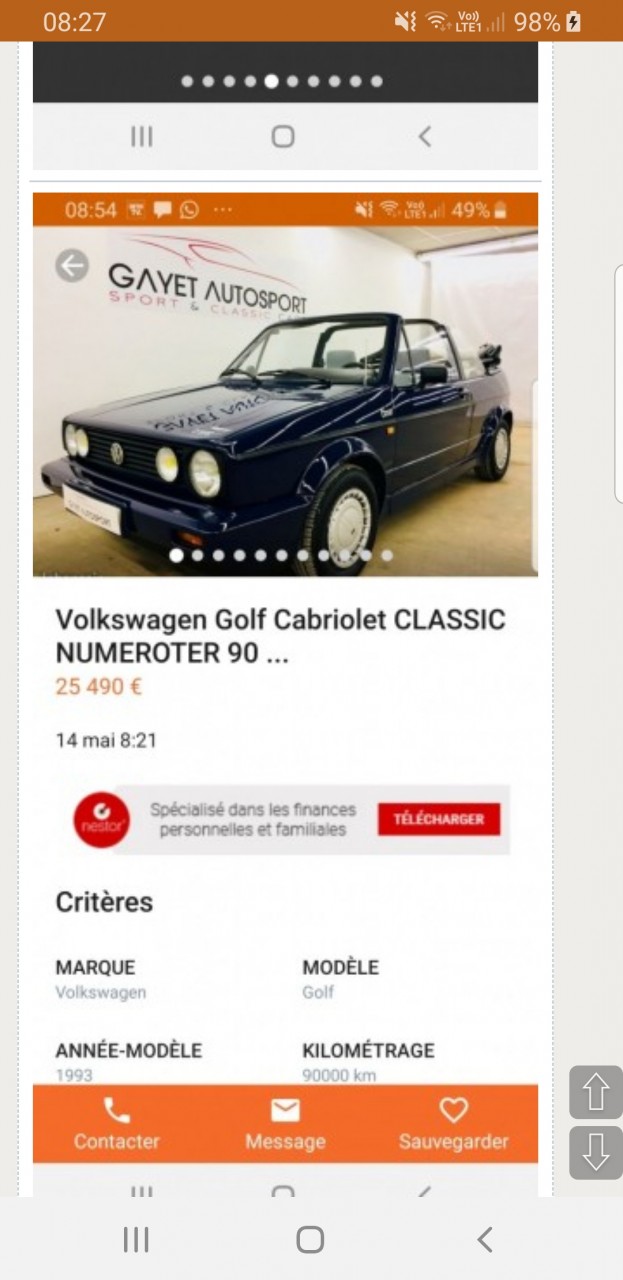Open the partially visible screenshot at the top
The height and width of the screenshot is (1280, 623).
click(x=285, y=105)
